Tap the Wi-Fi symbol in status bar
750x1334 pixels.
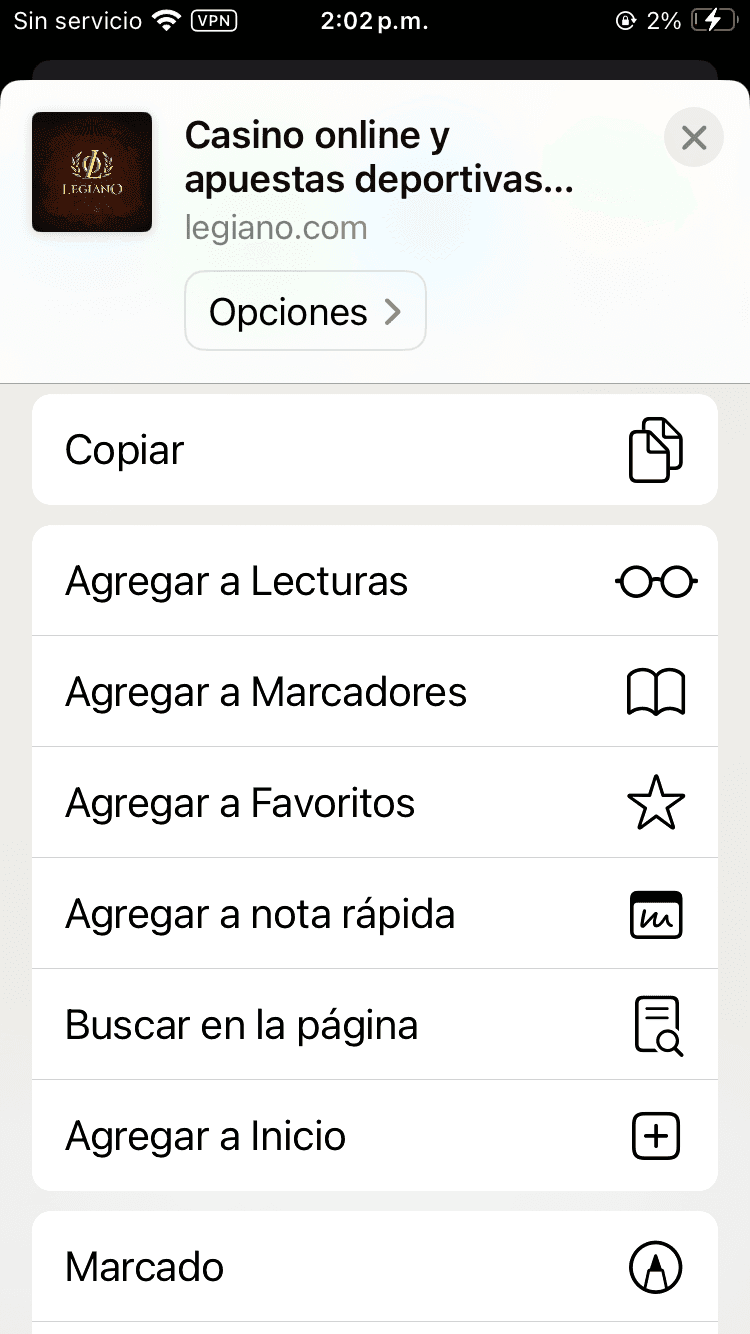pos(166,20)
